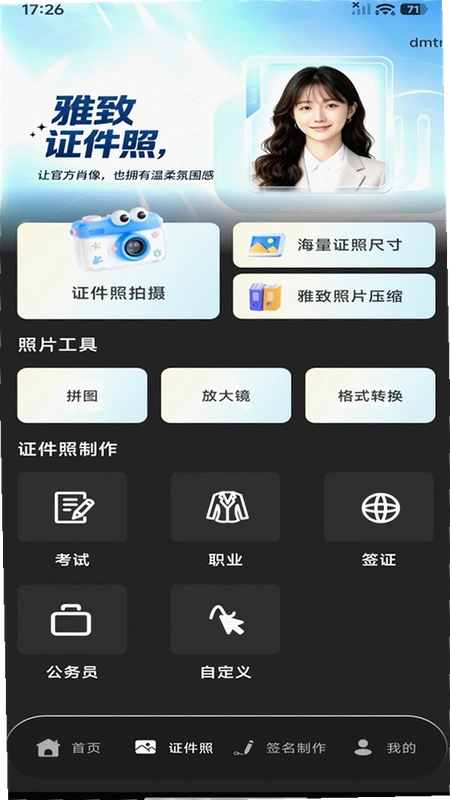Open 格式转换 tool

tap(370, 395)
